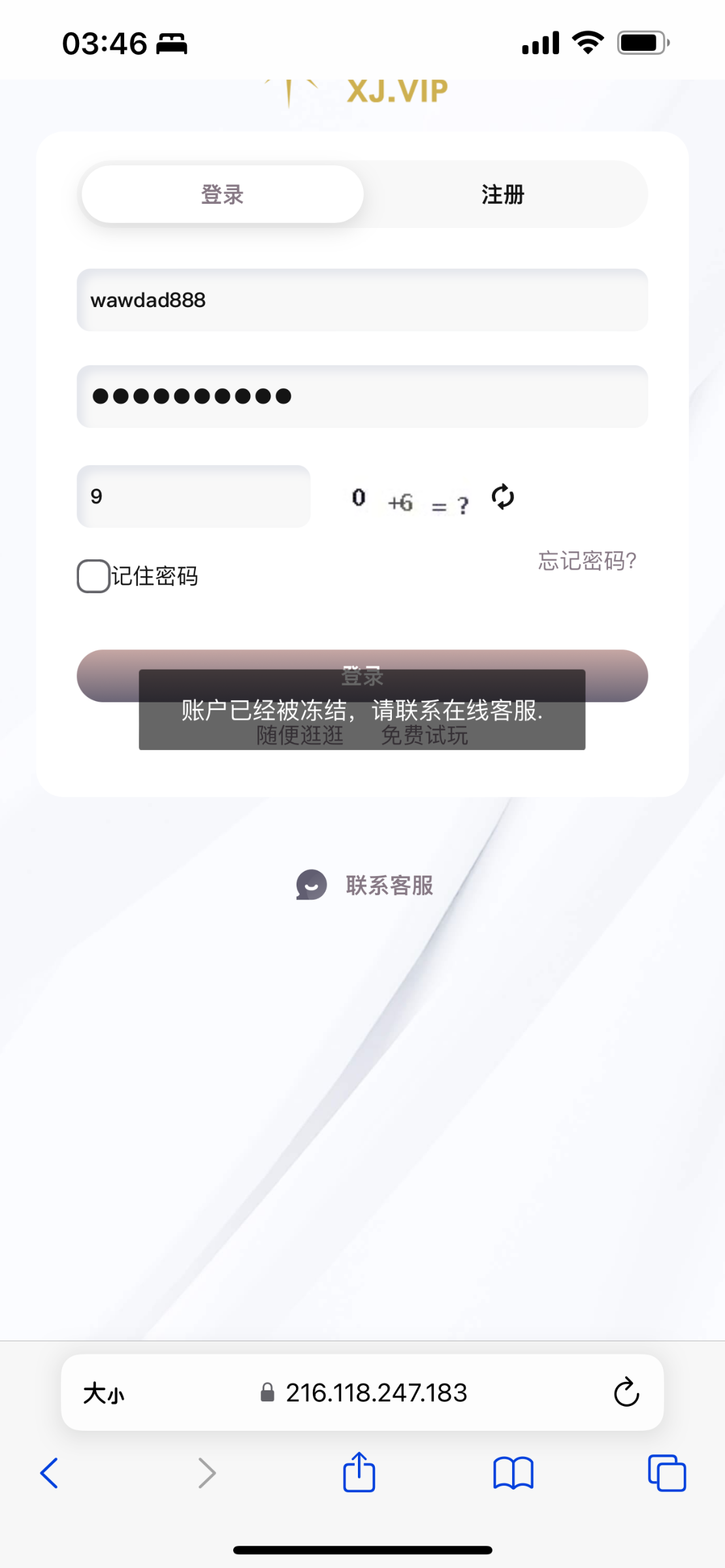Image resolution: width=725 pixels, height=1568 pixels.
Task: Show all open Safari tabs
Action: pyautogui.click(x=666, y=1473)
